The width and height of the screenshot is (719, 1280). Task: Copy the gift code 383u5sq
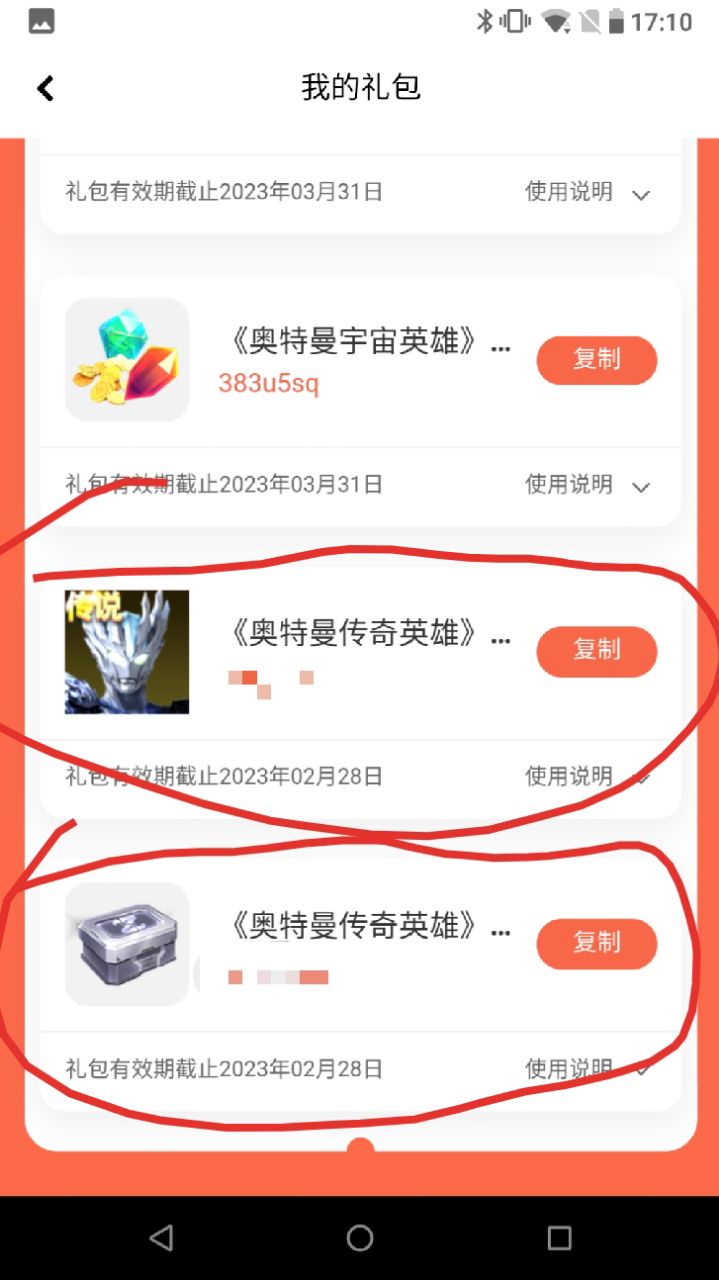[596, 360]
